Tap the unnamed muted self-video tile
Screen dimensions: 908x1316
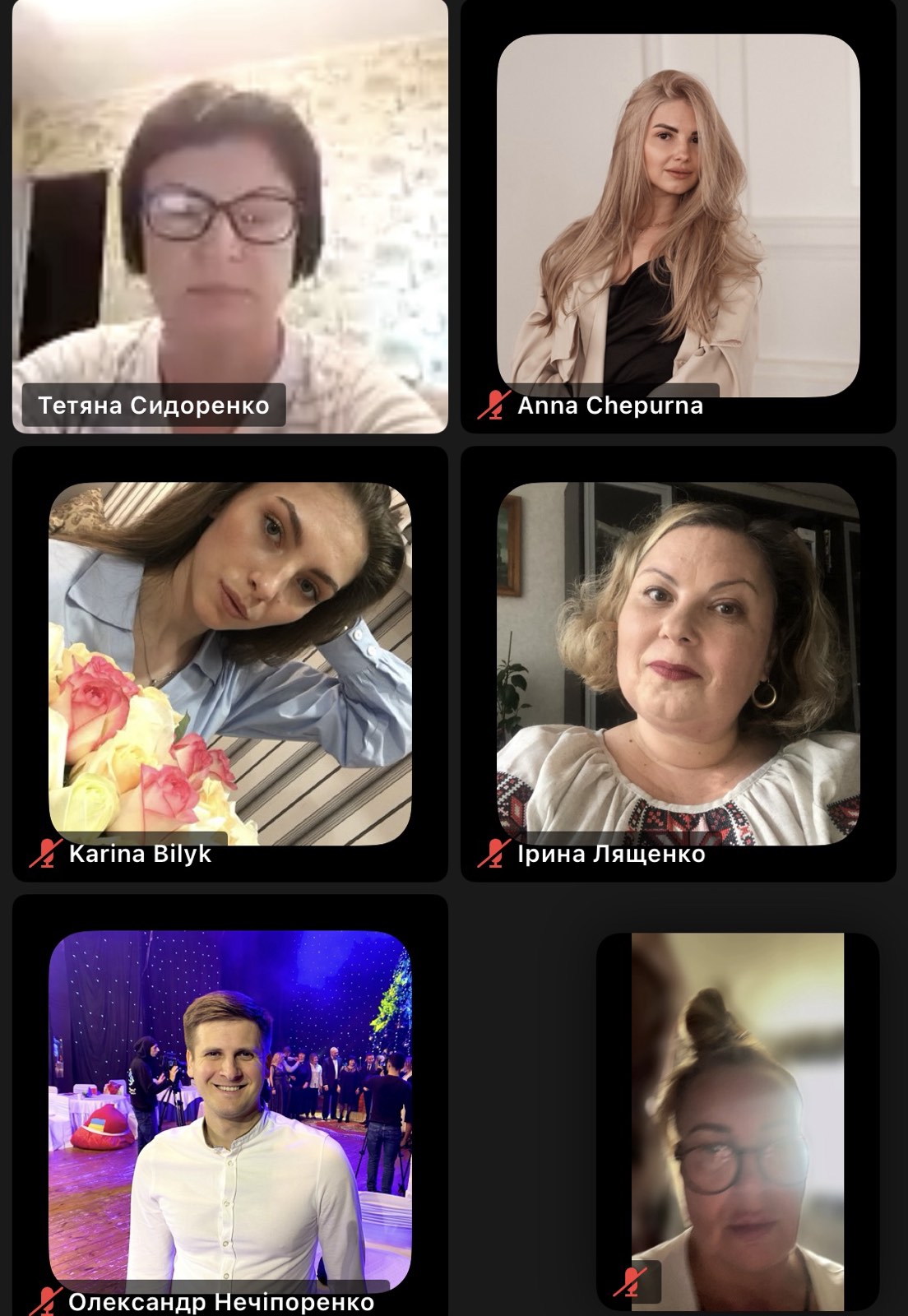pyautogui.click(x=738, y=1121)
